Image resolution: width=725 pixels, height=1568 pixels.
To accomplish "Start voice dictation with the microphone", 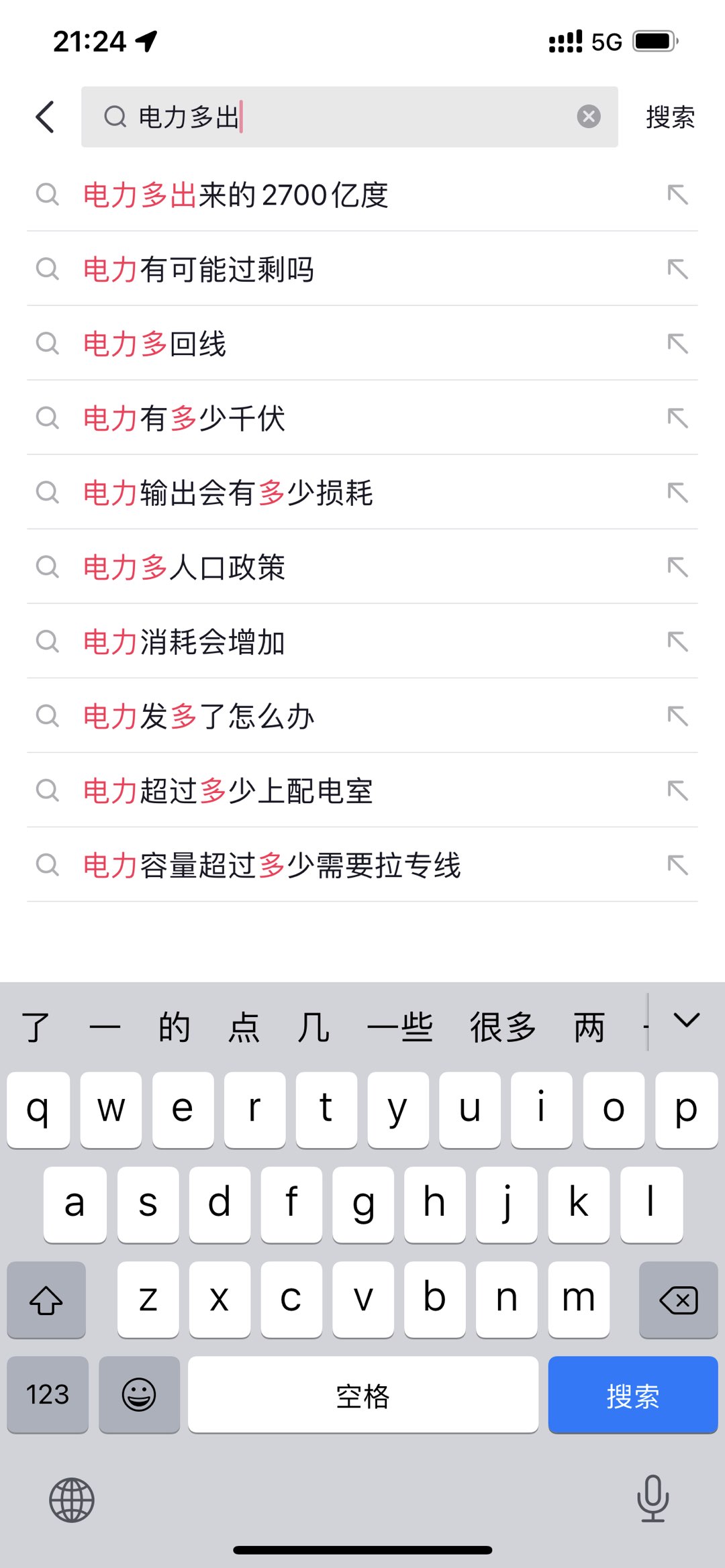I will [652, 1498].
